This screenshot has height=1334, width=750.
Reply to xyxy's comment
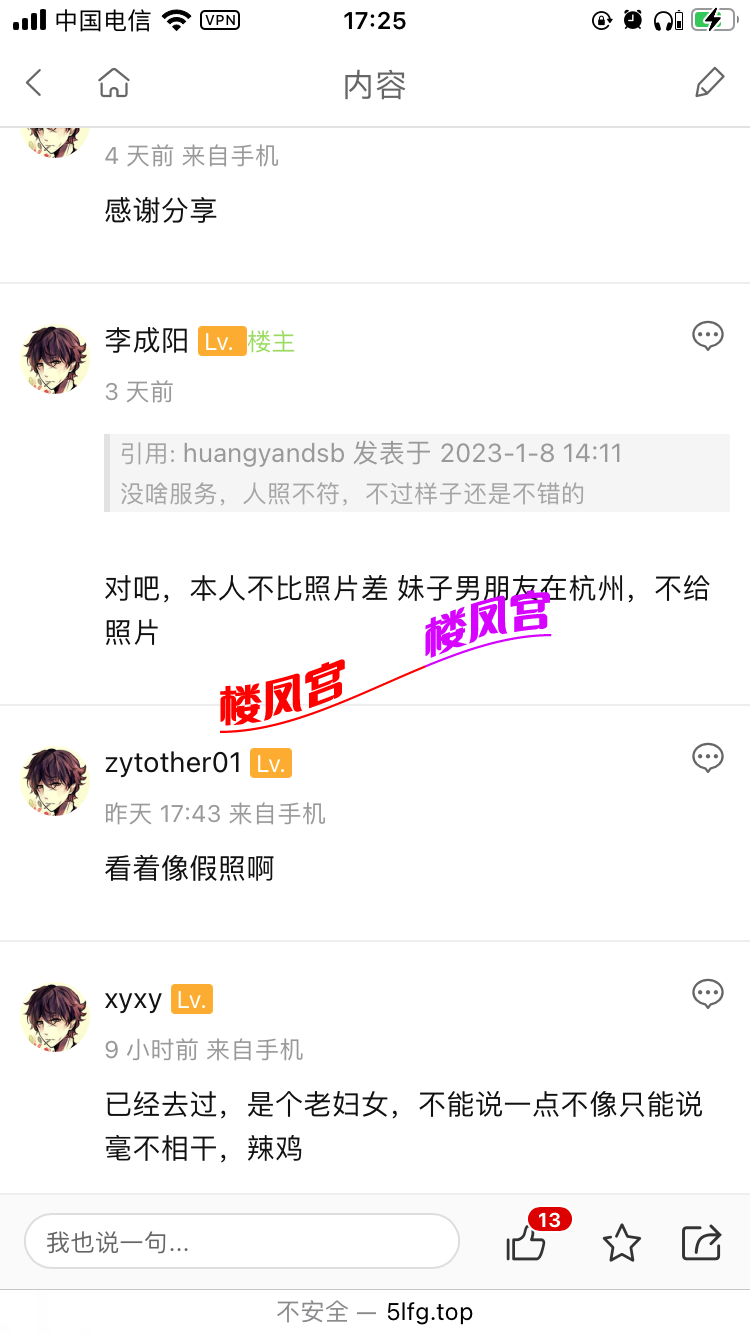point(708,994)
